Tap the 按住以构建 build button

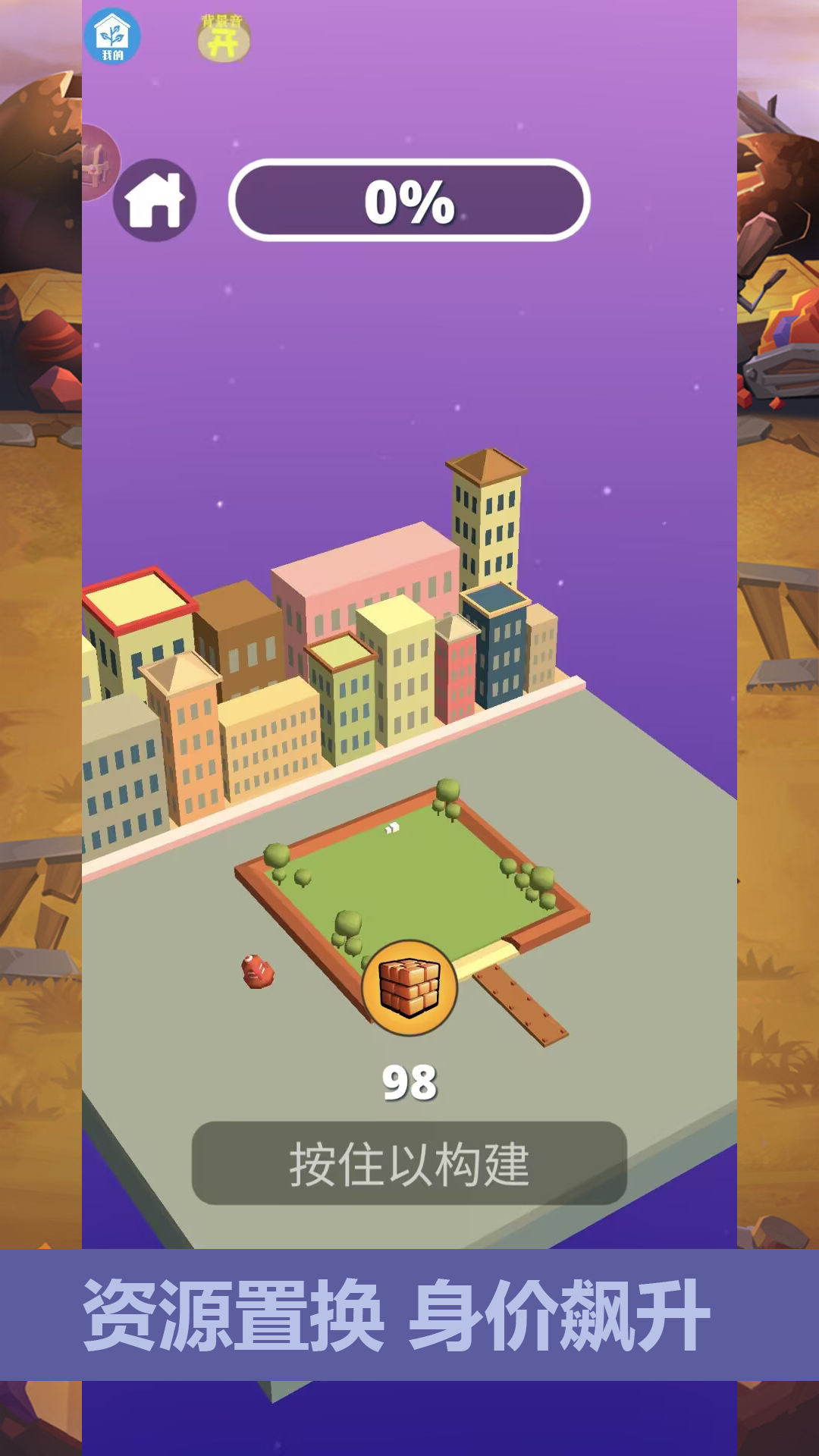(x=409, y=1163)
